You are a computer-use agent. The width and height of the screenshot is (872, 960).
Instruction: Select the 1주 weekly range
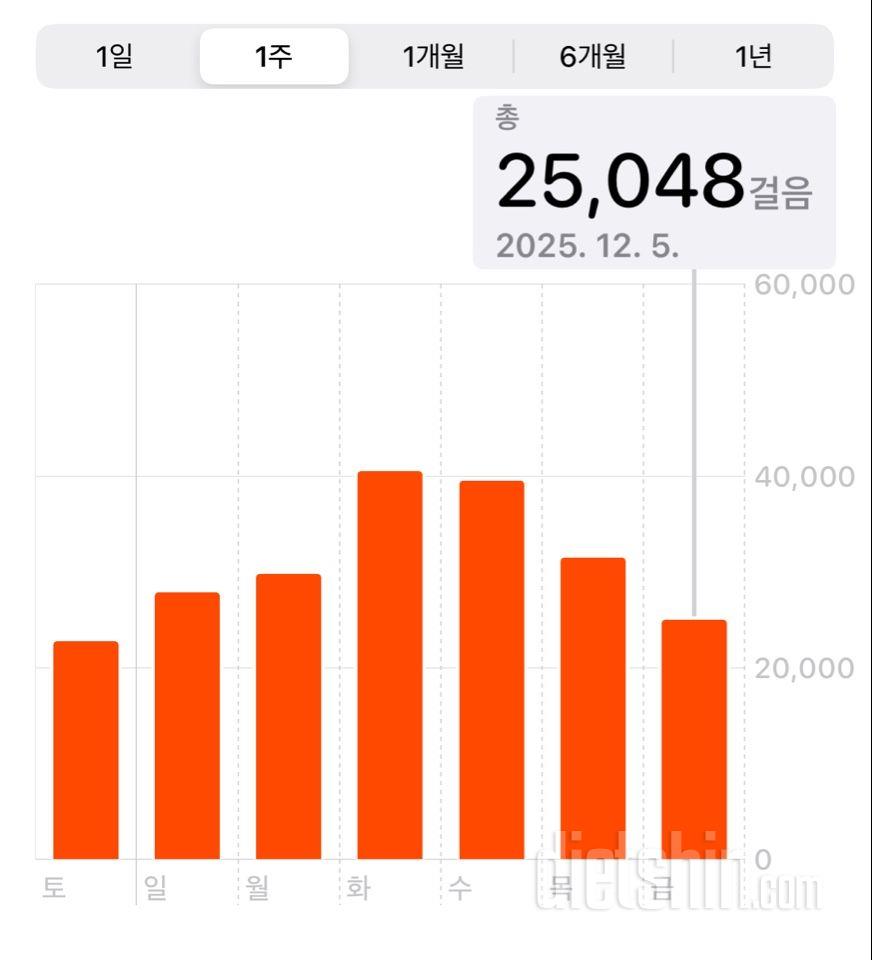coord(274,56)
